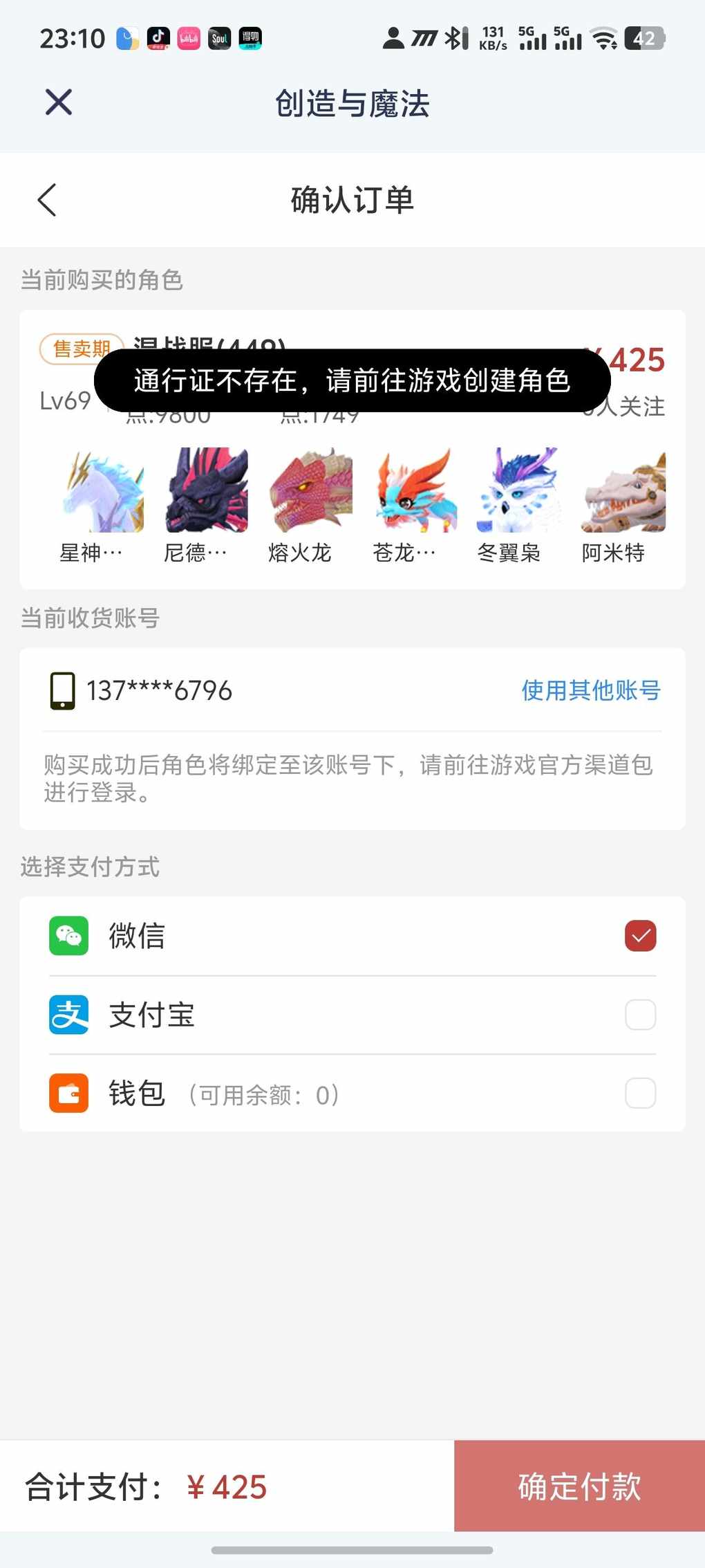The height and width of the screenshot is (1568, 705).
Task: Tap 使用其他账号 link
Action: tap(590, 690)
